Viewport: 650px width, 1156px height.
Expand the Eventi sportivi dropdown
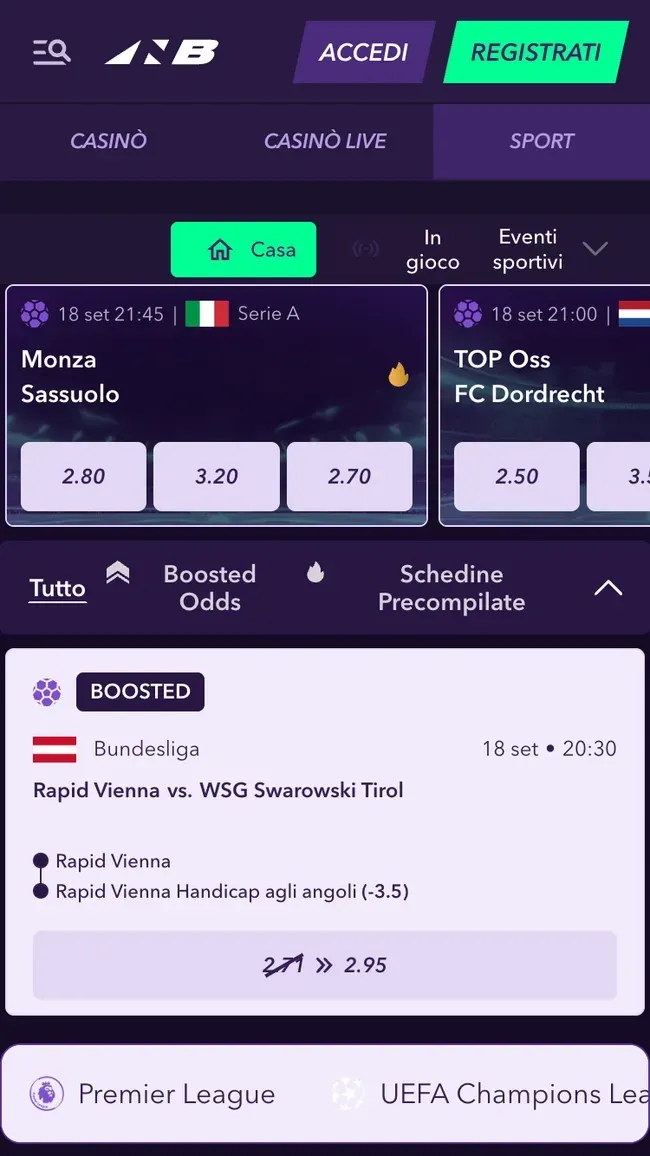coord(550,250)
